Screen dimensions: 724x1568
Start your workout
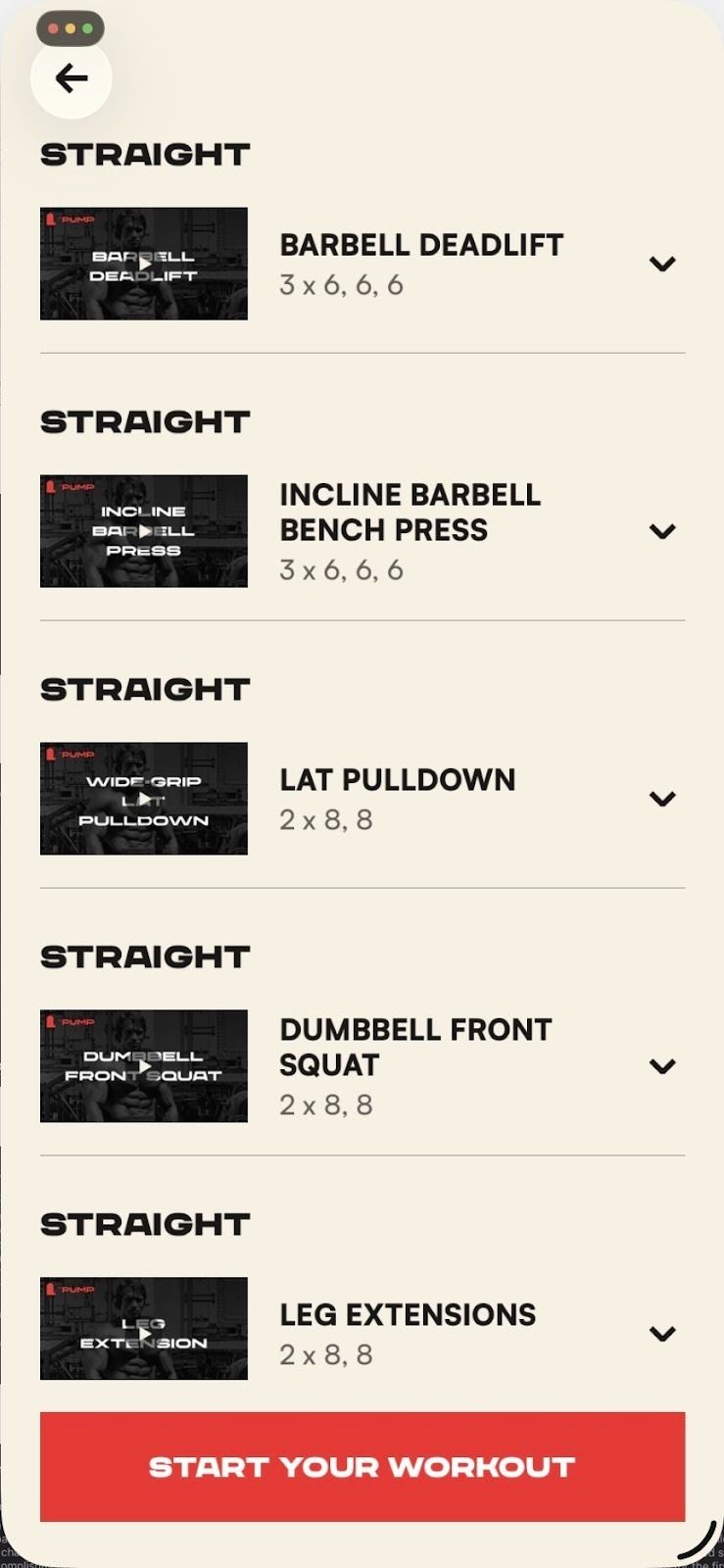pos(362,1467)
